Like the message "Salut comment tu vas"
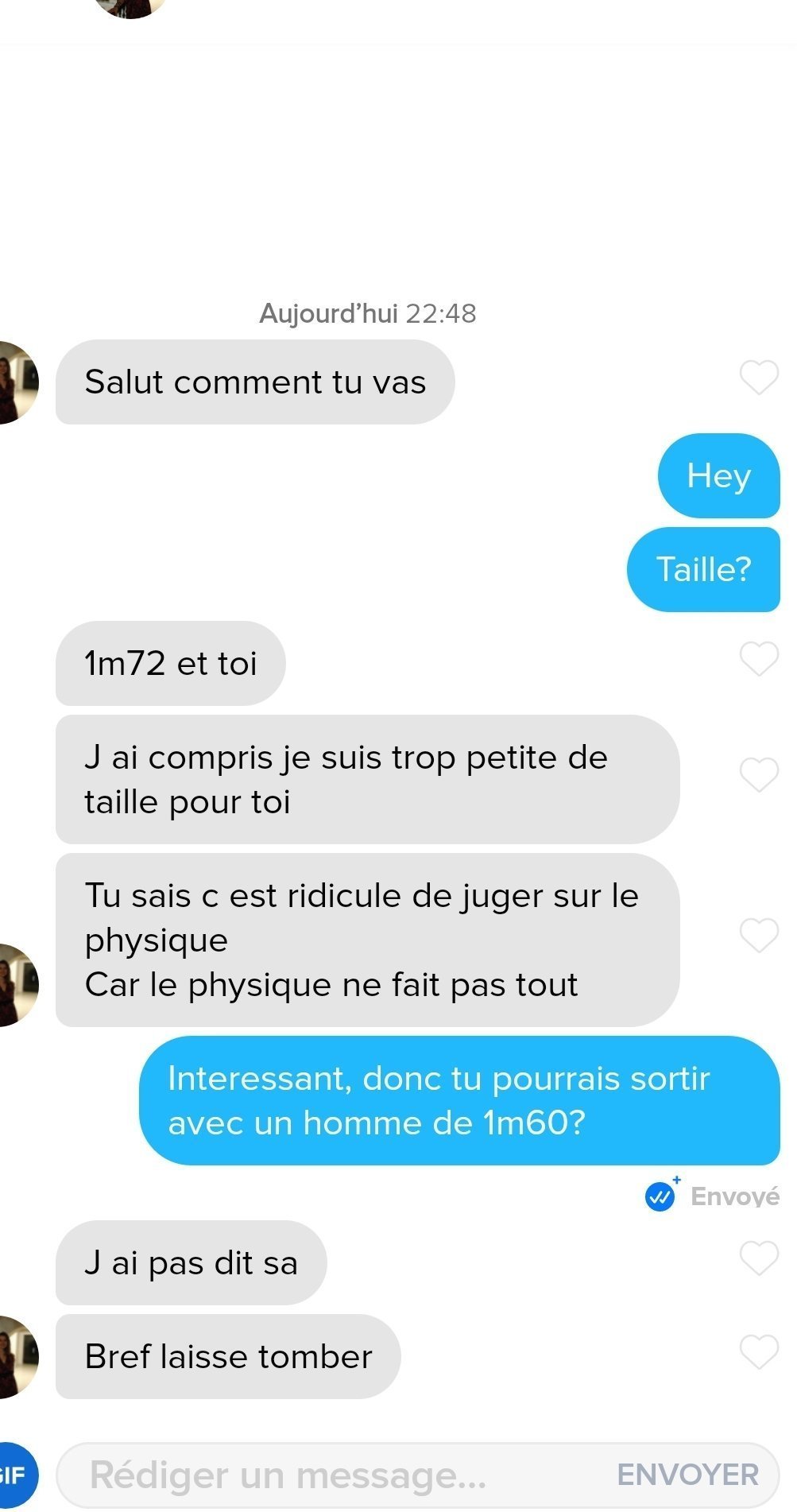This screenshot has height=1512, width=797. 759,377
